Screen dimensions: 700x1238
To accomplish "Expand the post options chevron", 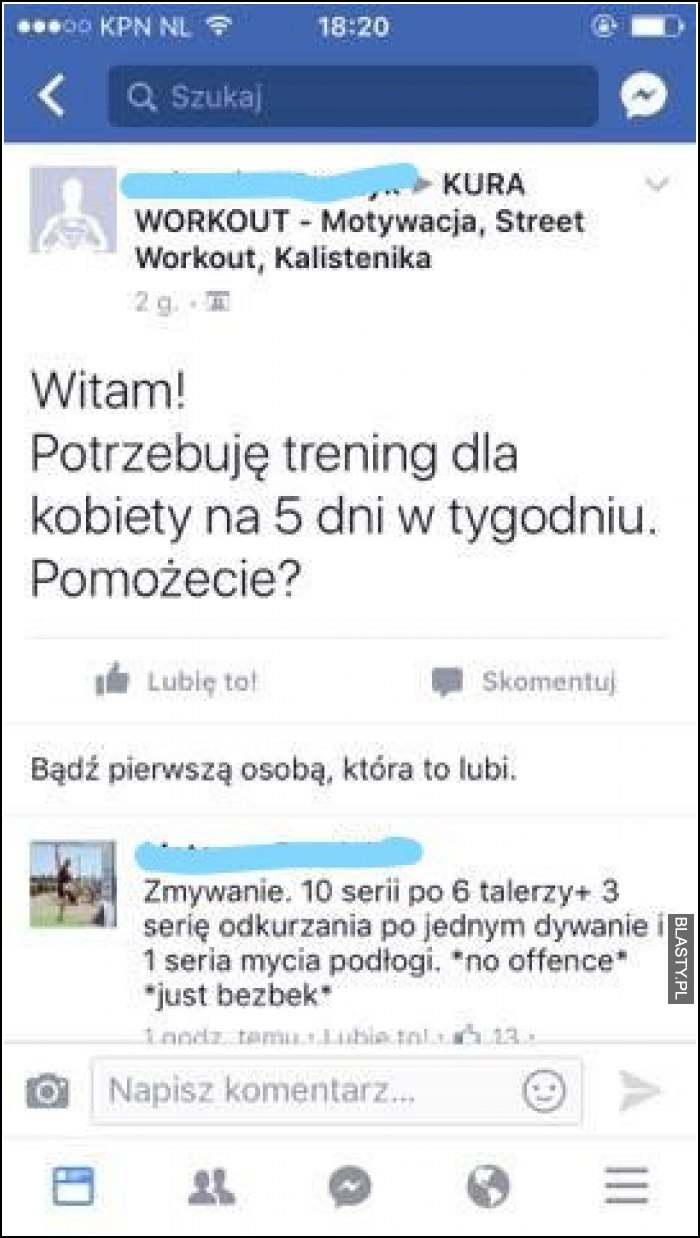I will pyautogui.click(x=657, y=184).
